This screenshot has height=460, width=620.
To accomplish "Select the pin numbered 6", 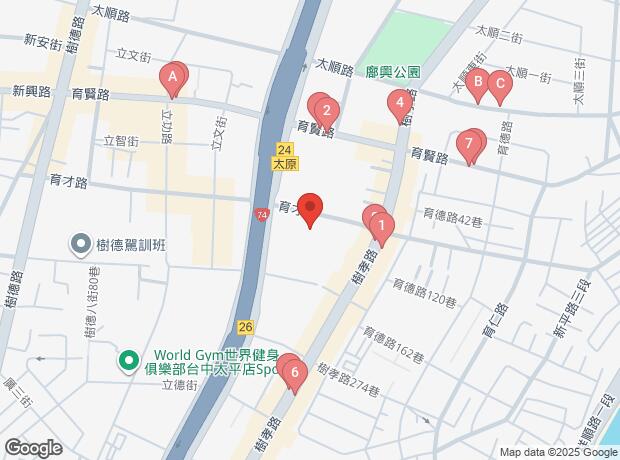I will click(x=293, y=375).
